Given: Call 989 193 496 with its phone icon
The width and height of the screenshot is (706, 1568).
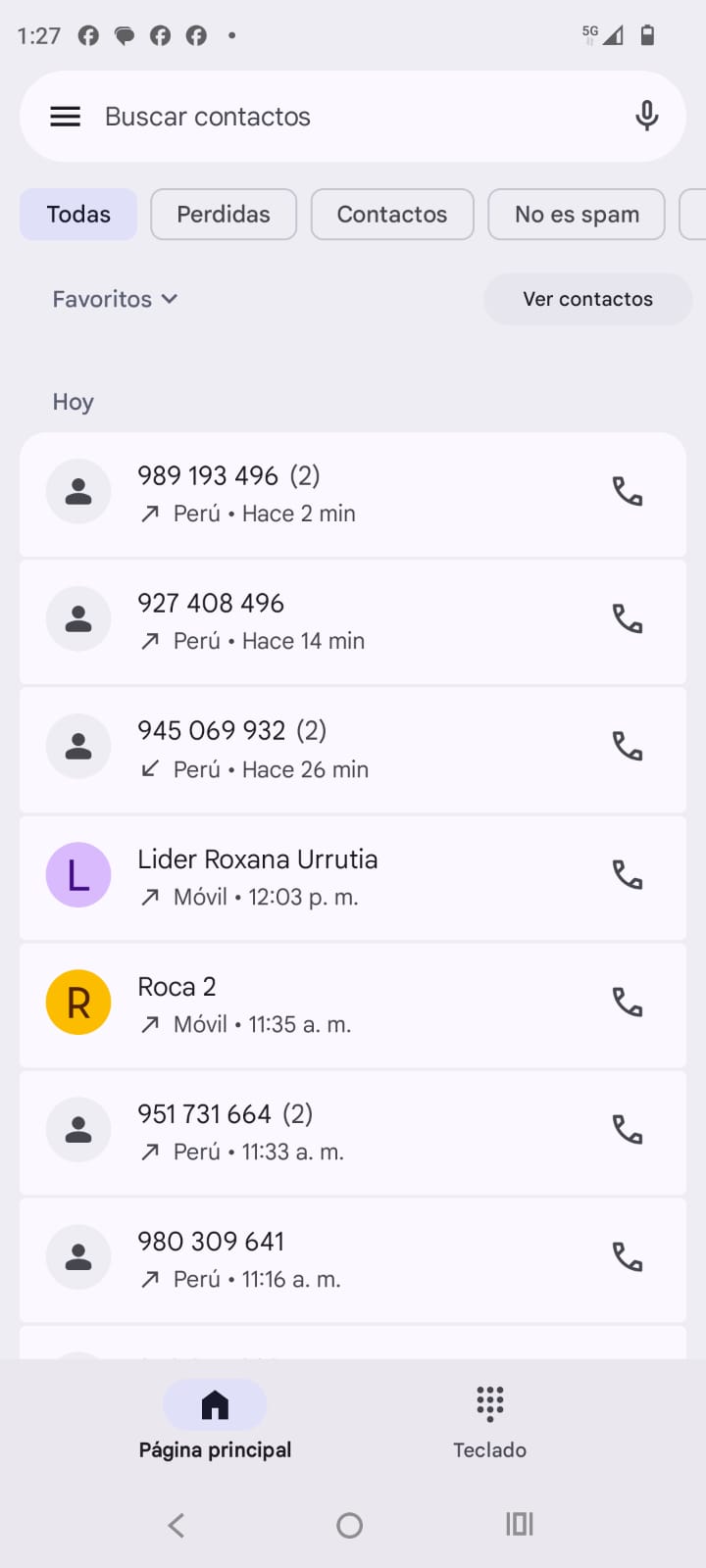Looking at the screenshot, I should point(628,491).
